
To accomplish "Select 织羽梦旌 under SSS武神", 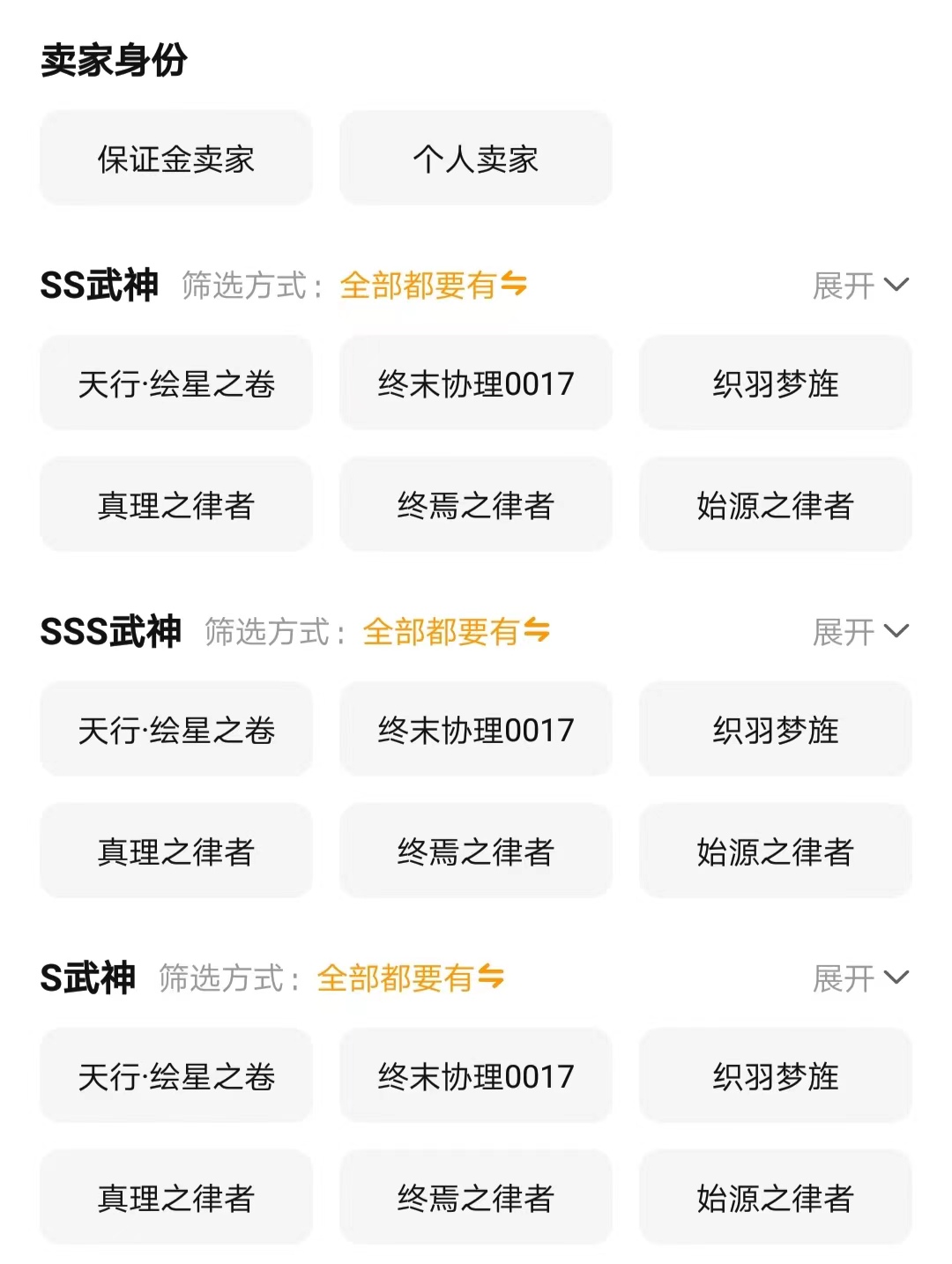I will click(x=775, y=730).
